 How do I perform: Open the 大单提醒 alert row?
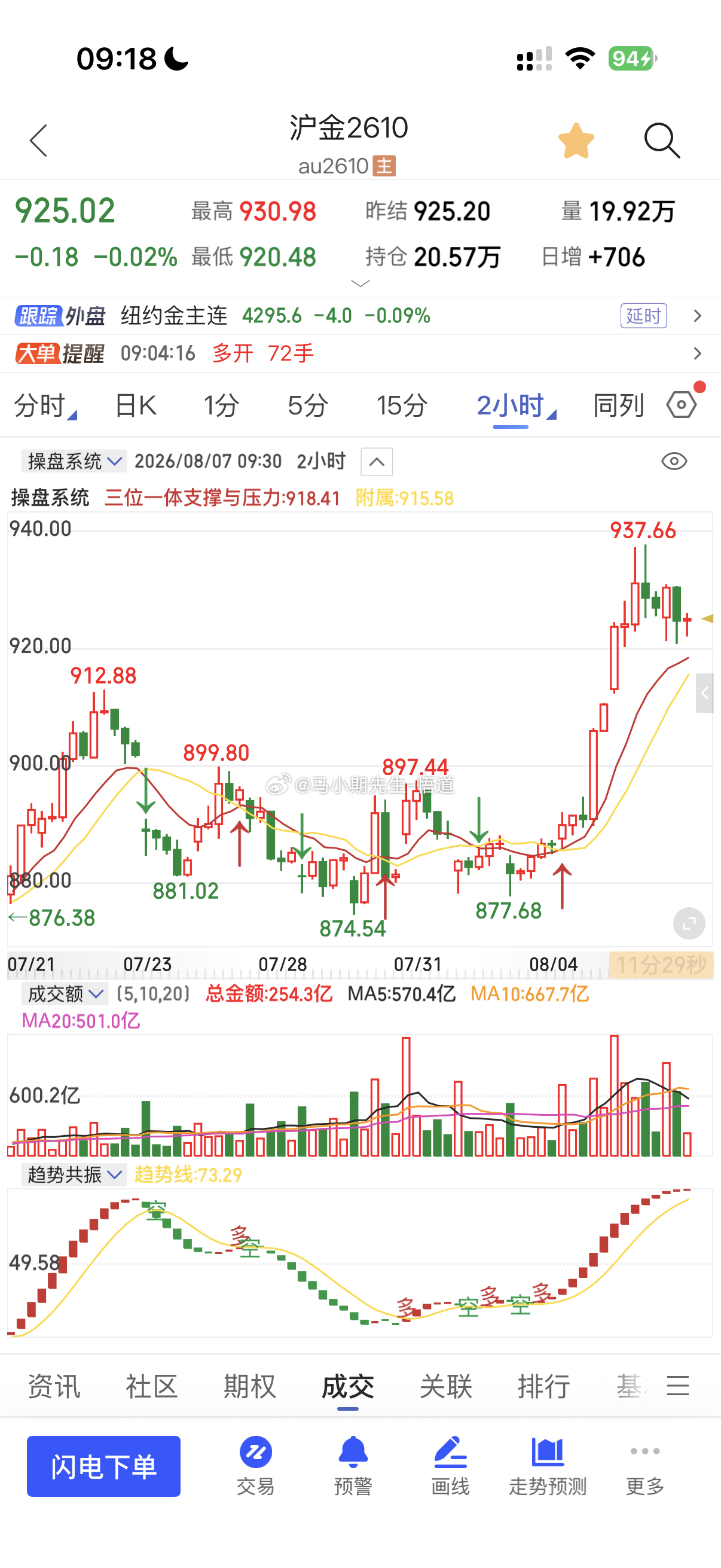[360, 353]
